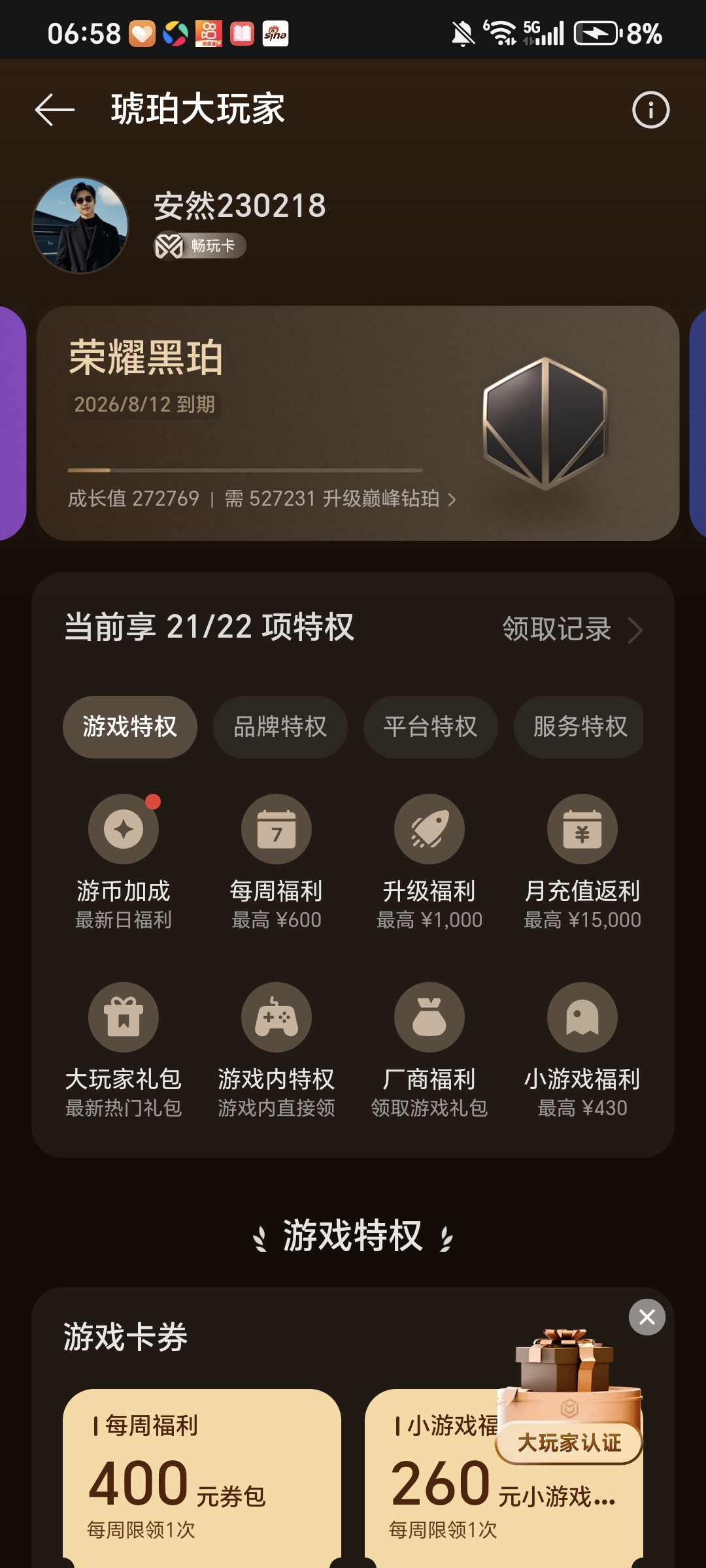Open the 每周福利 privilege icon
Screen dimensions: 706x1568
(276, 830)
